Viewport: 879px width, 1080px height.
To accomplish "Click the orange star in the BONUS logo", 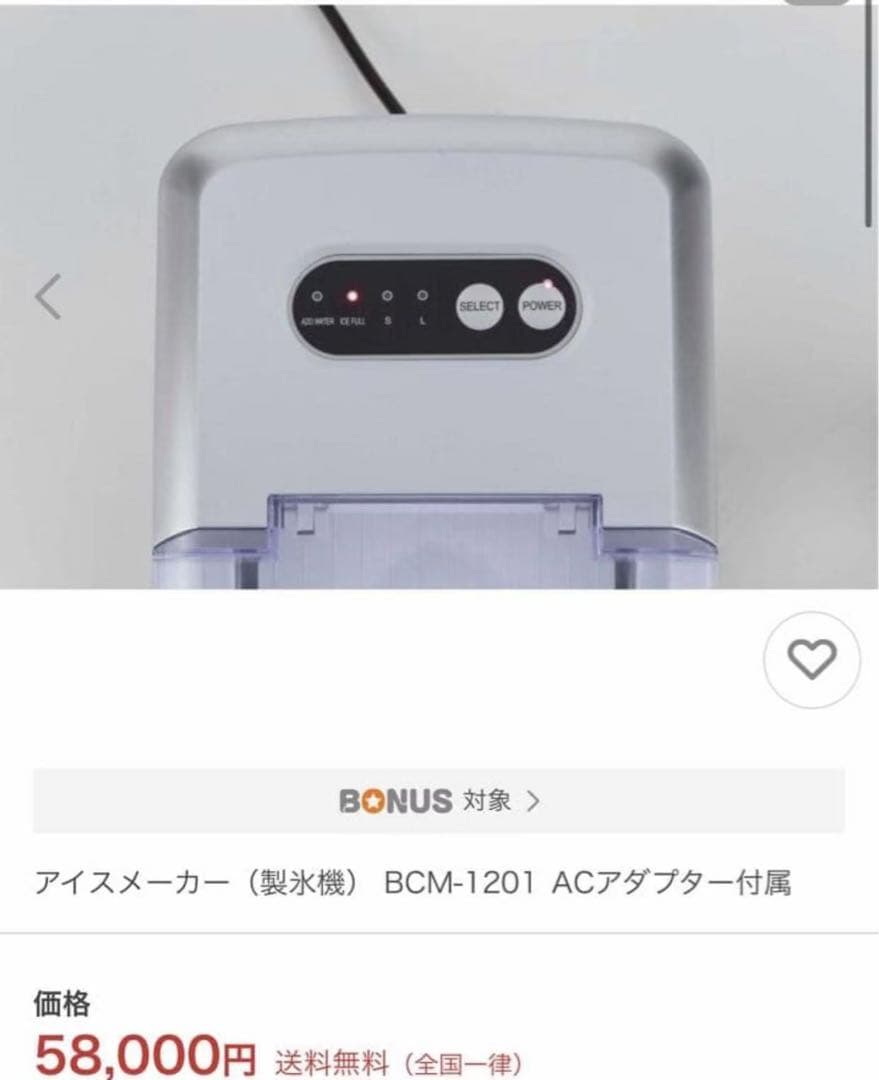I will [x=372, y=798].
